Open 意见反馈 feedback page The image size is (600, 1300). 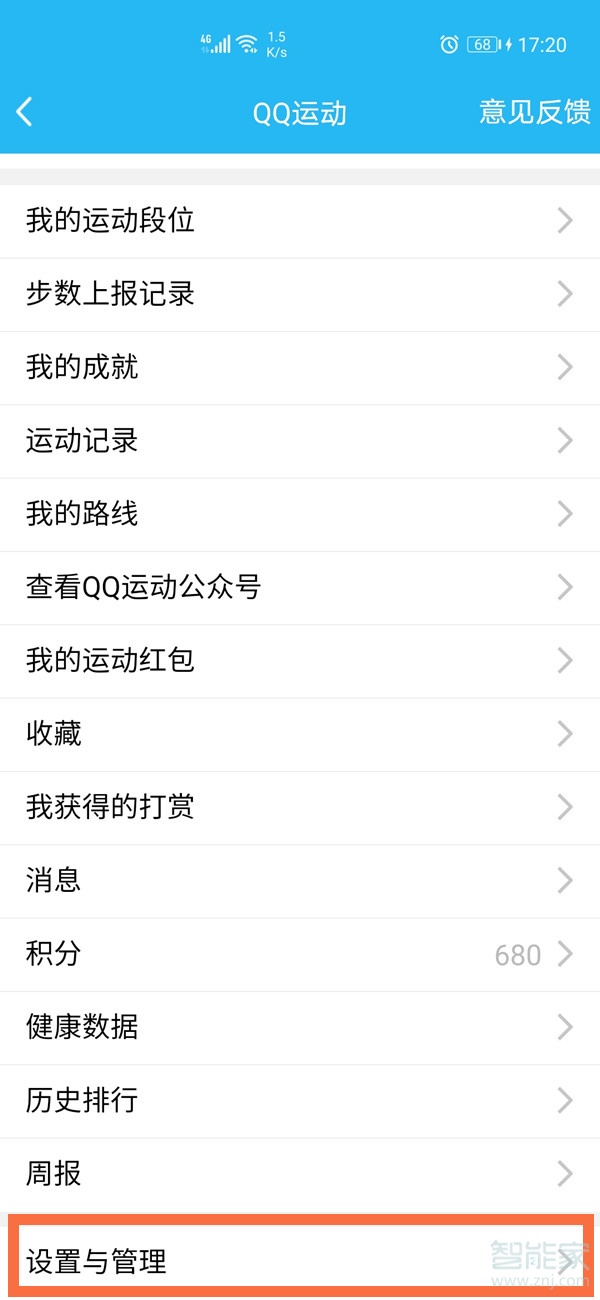(x=534, y=112)
